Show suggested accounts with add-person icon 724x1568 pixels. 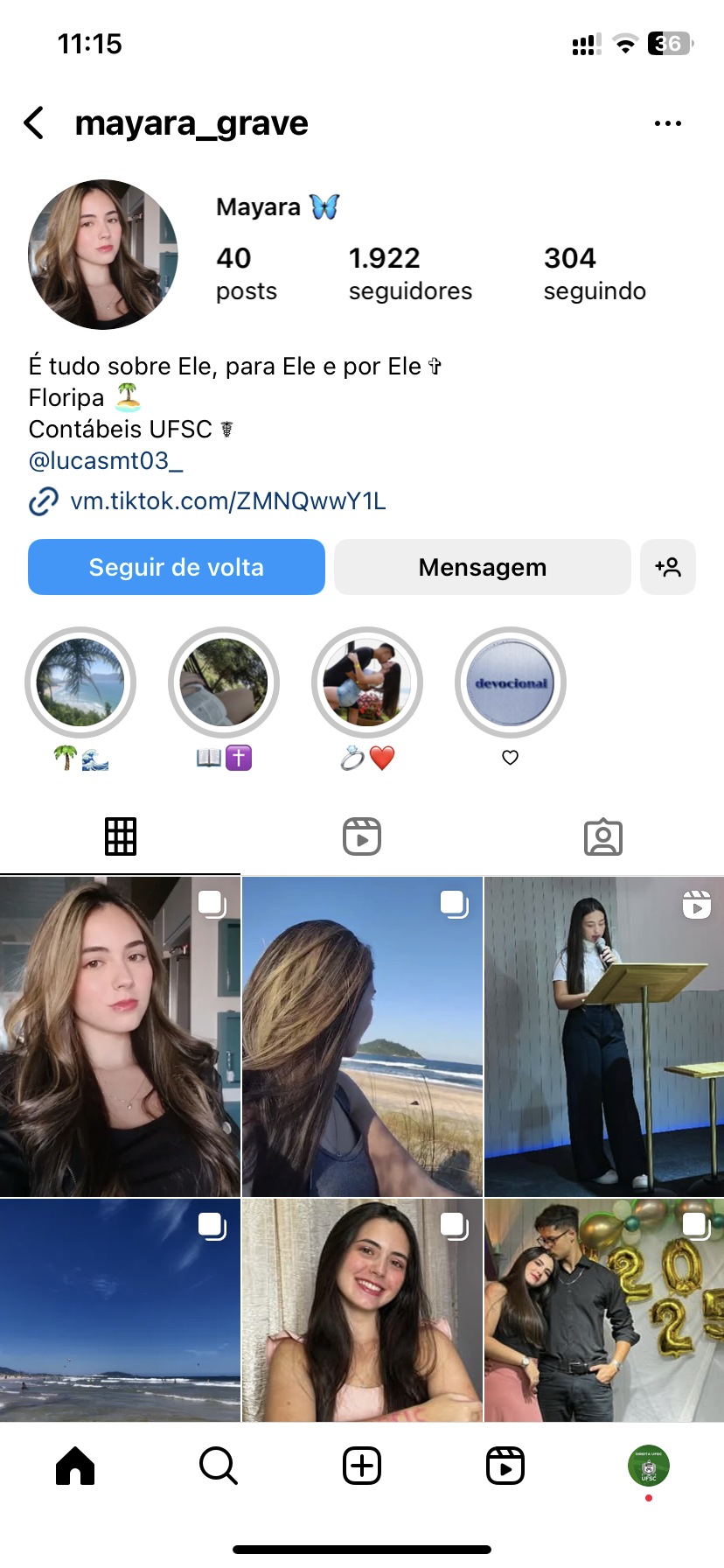(668, 567)
